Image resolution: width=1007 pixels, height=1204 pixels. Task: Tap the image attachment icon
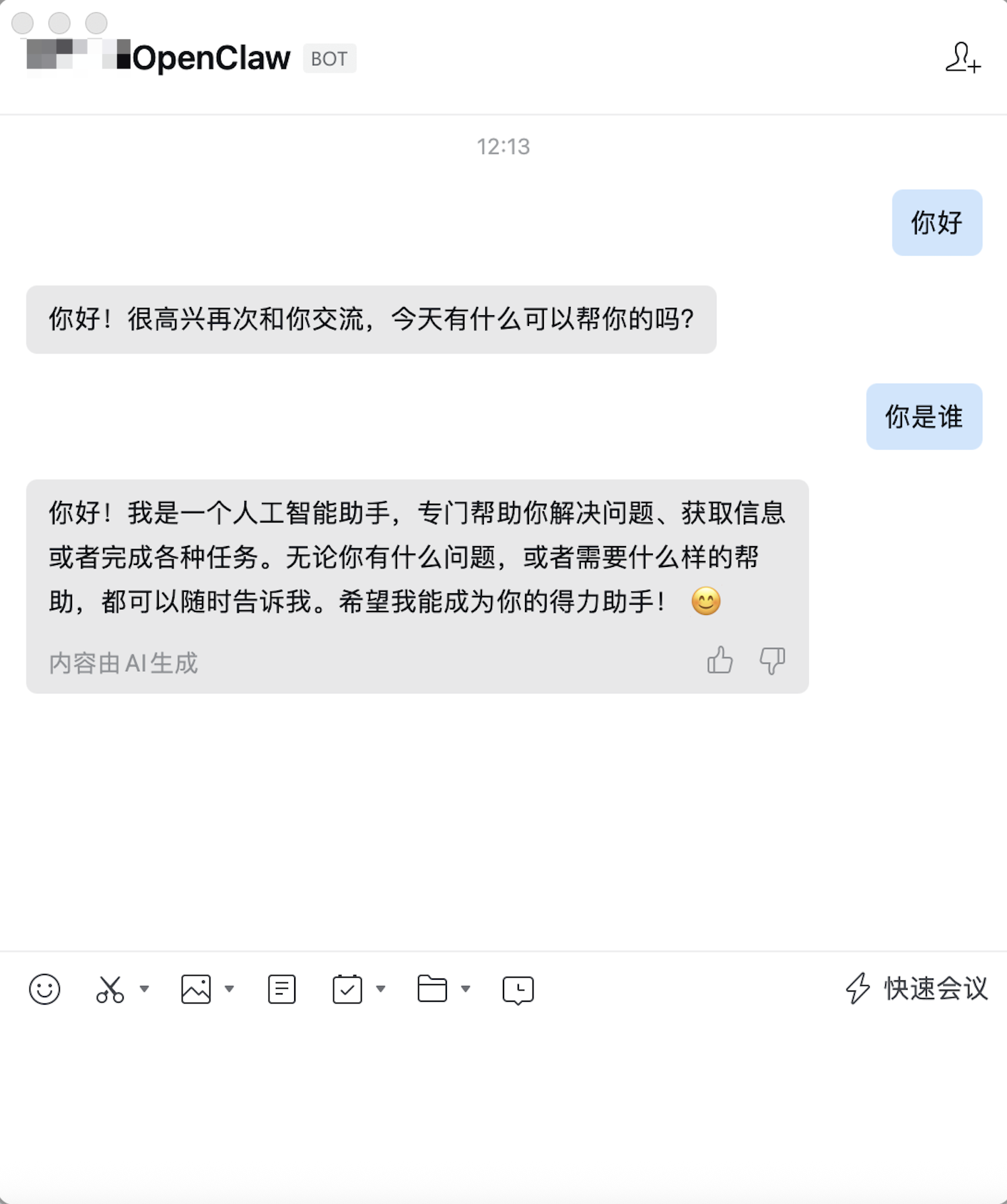point(196,989)
